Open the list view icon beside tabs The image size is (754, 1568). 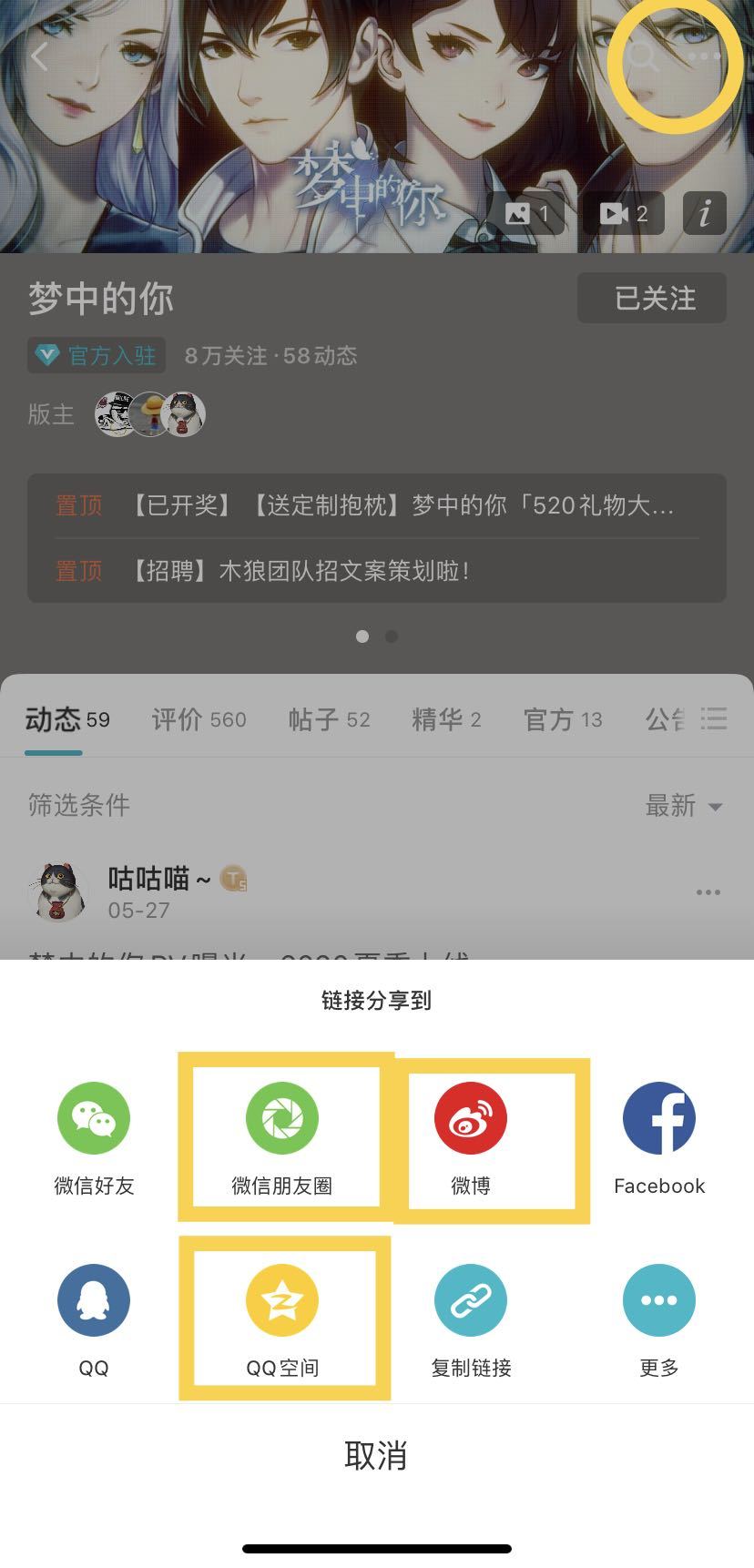pyautogui.click(x=714, y=718)
